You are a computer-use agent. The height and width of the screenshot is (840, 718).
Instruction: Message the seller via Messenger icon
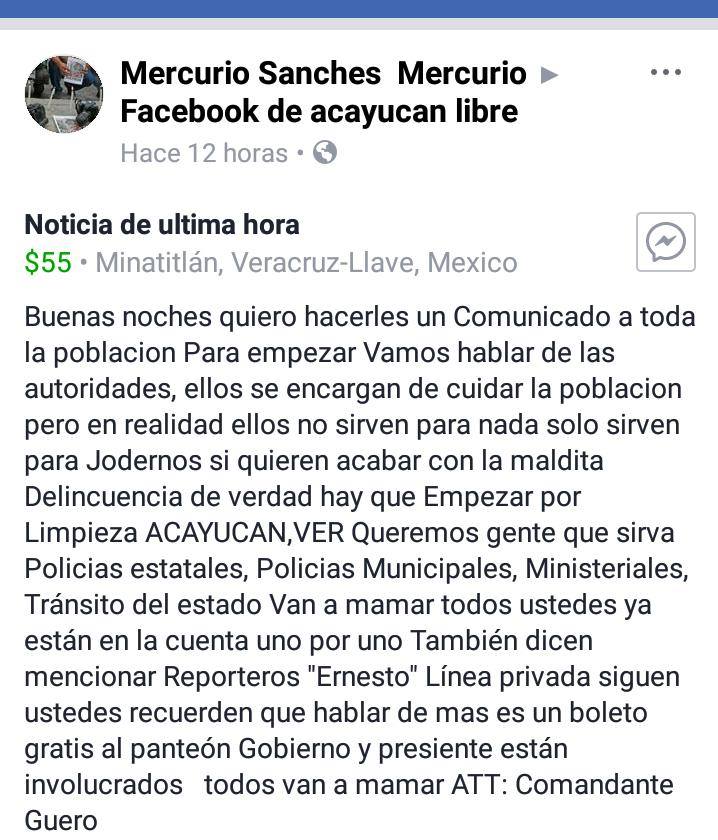point(666,241)
